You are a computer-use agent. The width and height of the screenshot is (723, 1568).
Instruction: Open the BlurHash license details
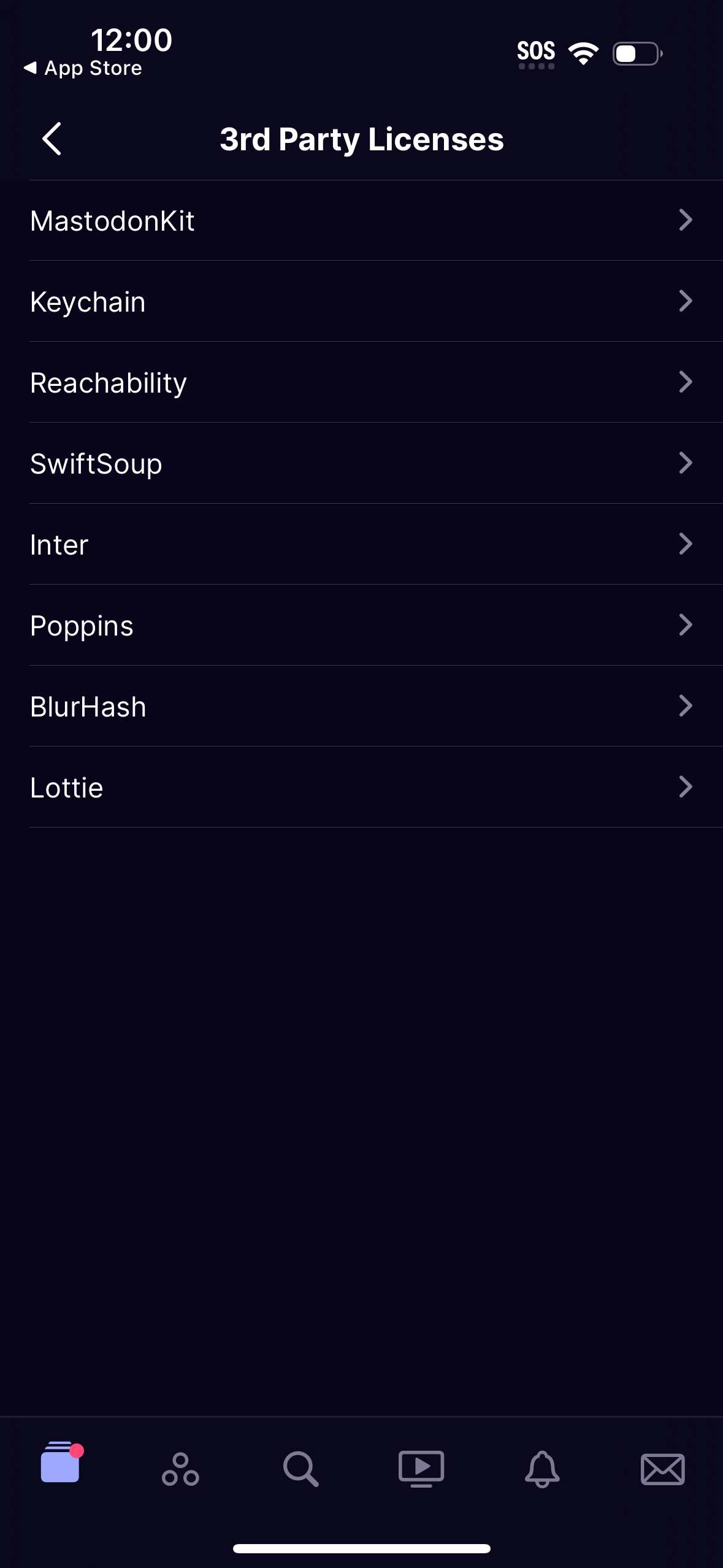pos(362,706)
